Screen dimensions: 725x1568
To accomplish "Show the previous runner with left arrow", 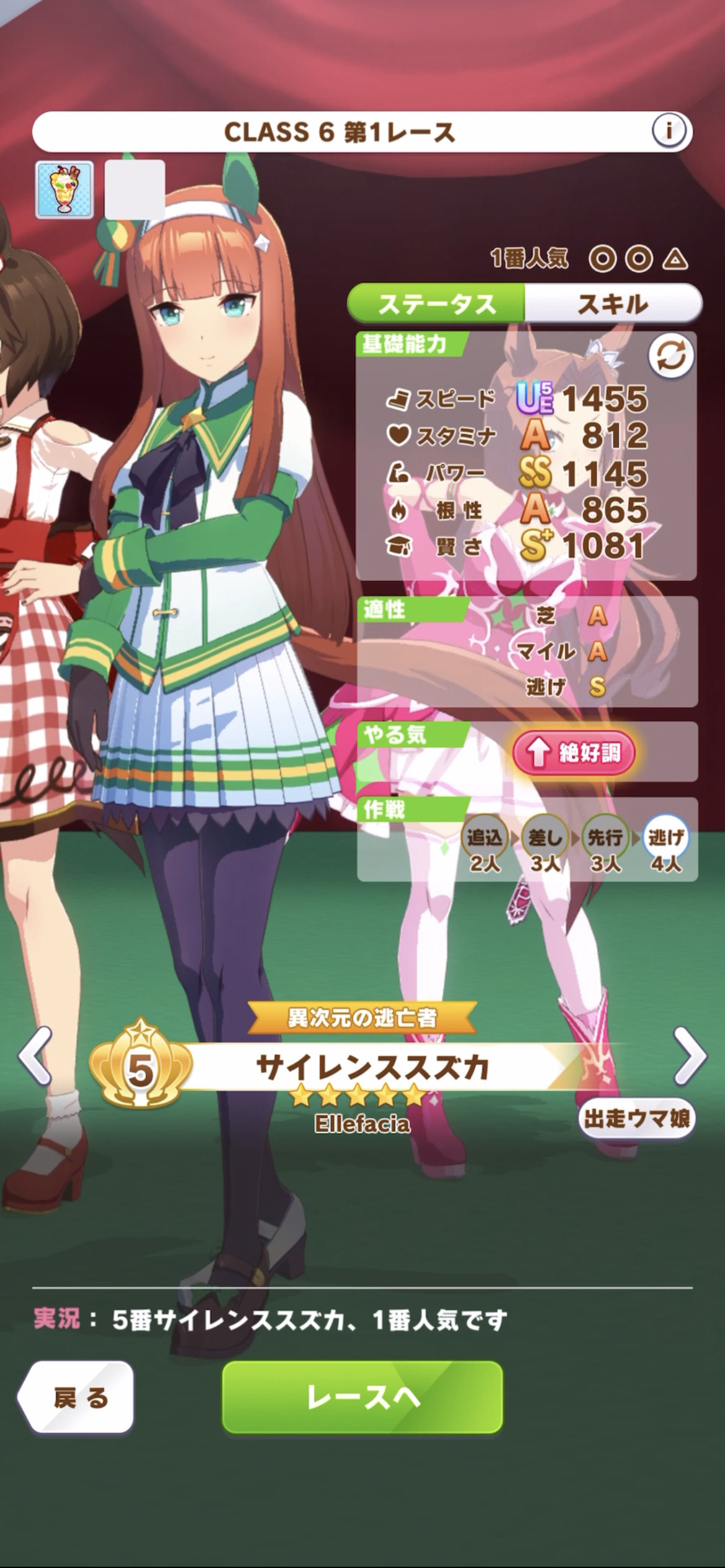I will 34,1056.
